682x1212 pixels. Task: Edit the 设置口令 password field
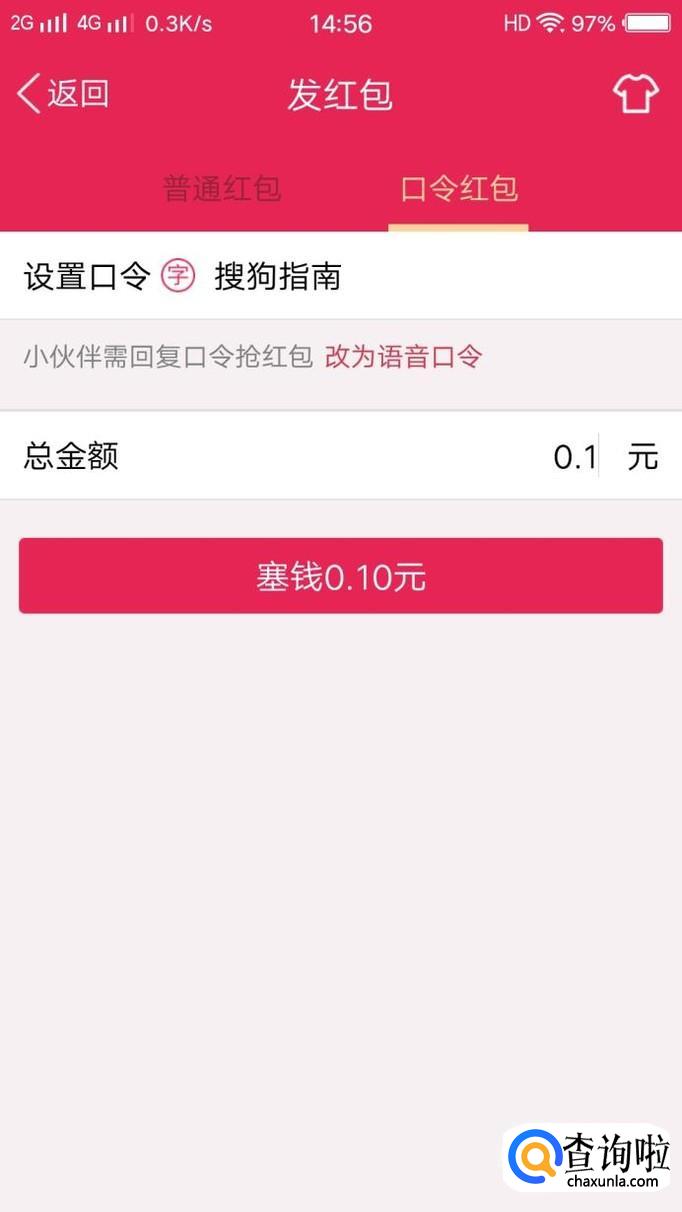coord(420,276)
